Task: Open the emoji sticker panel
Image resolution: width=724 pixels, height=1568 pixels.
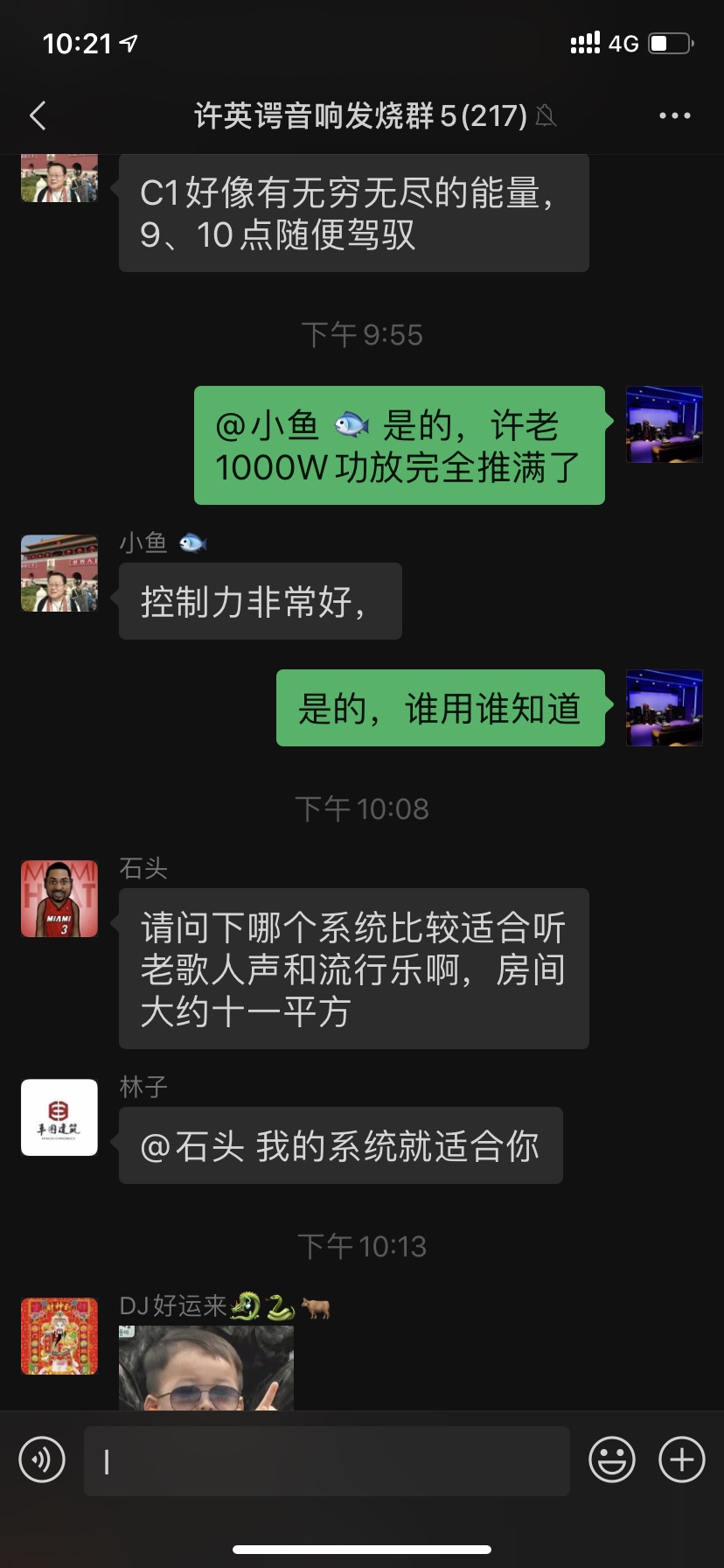Action: coord(611,1460)
